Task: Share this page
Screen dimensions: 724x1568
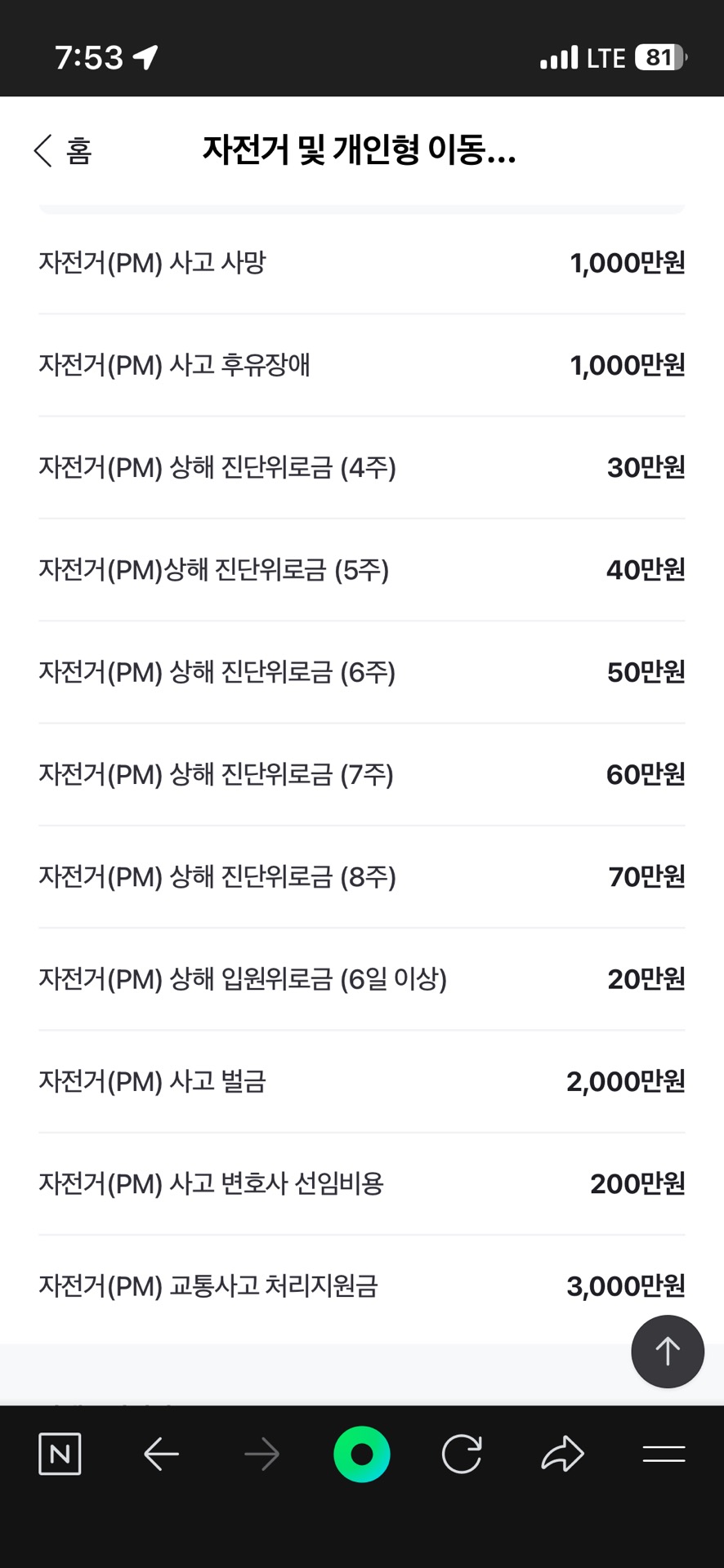Action: coord(562,1454)
